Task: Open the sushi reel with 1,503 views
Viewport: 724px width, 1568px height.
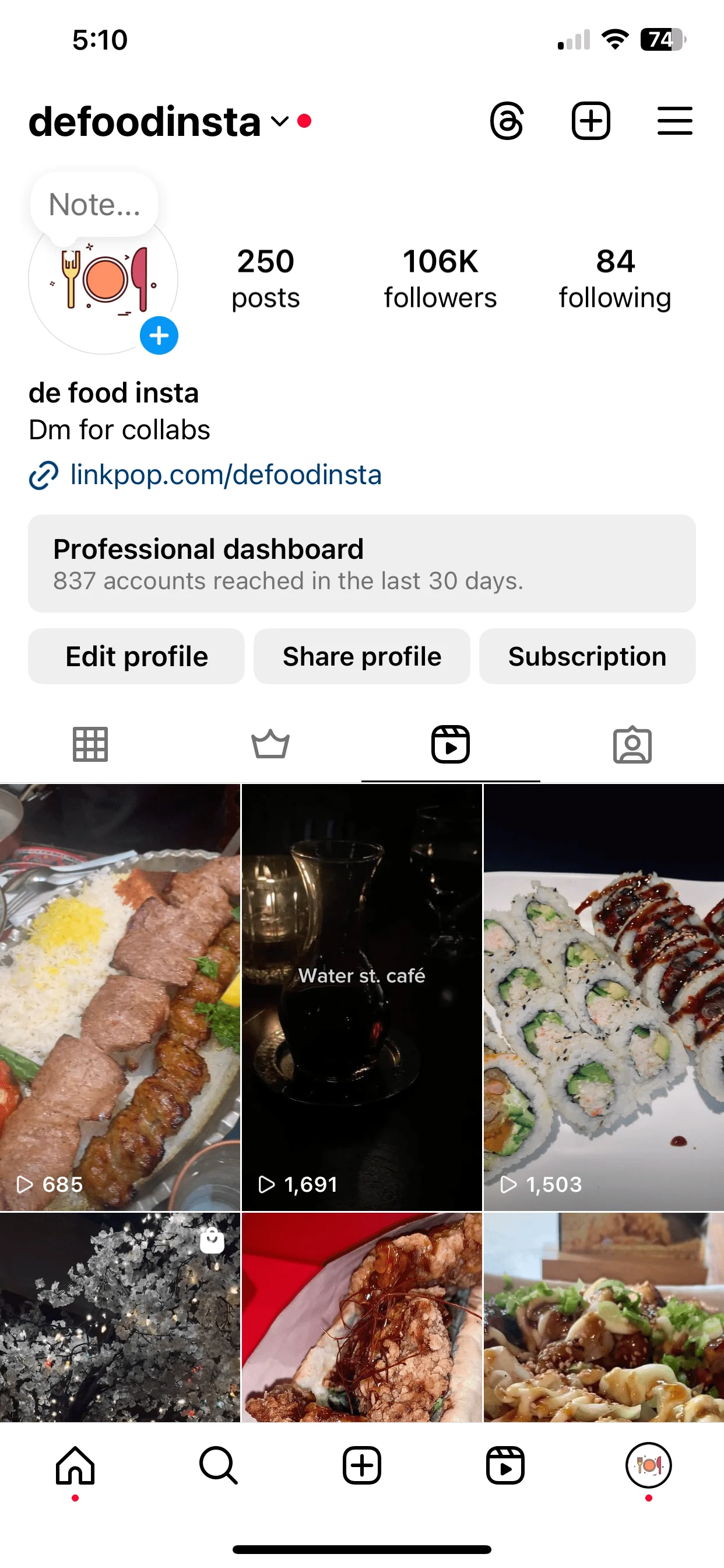Action: coord(603,997)
